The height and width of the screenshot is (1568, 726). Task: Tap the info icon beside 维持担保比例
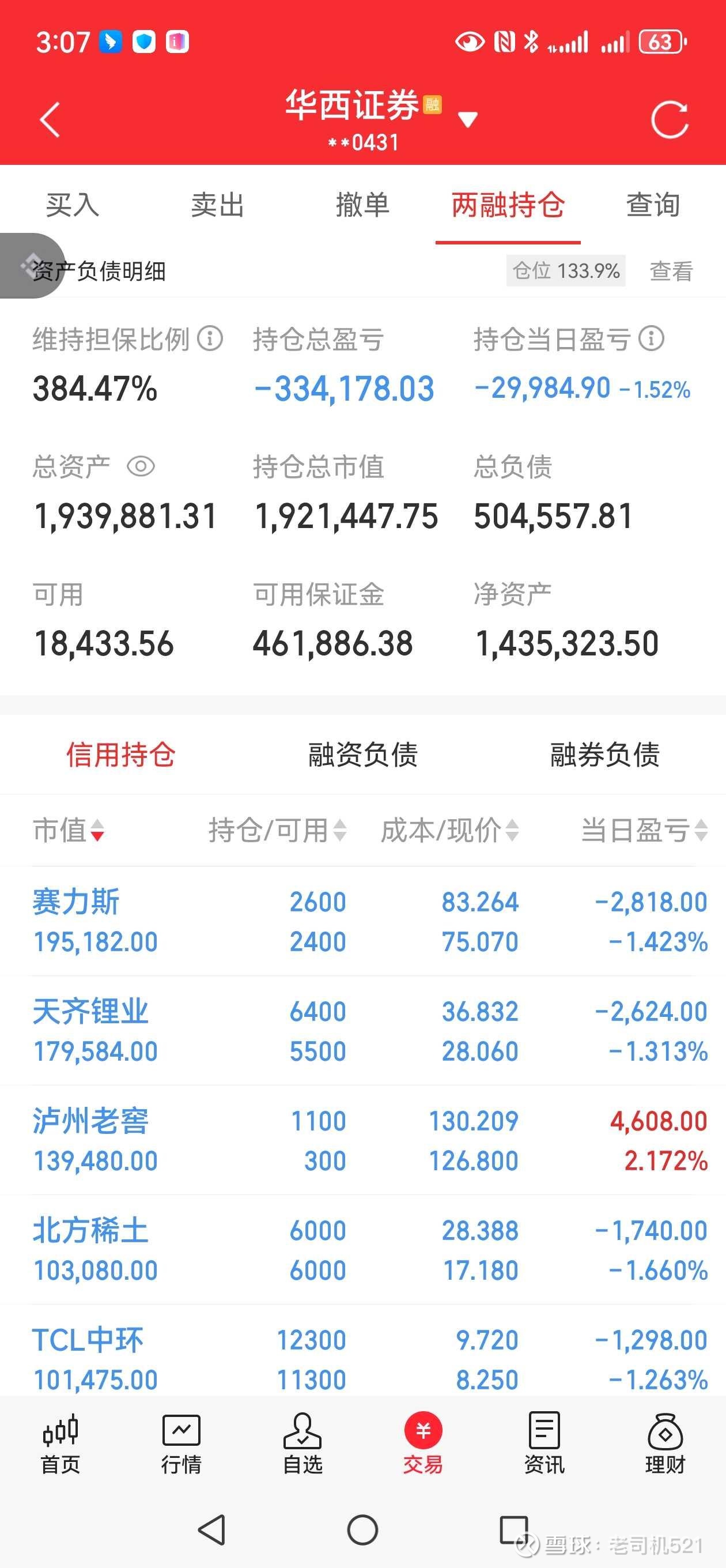pyautogui.click(x=209, y=341)
